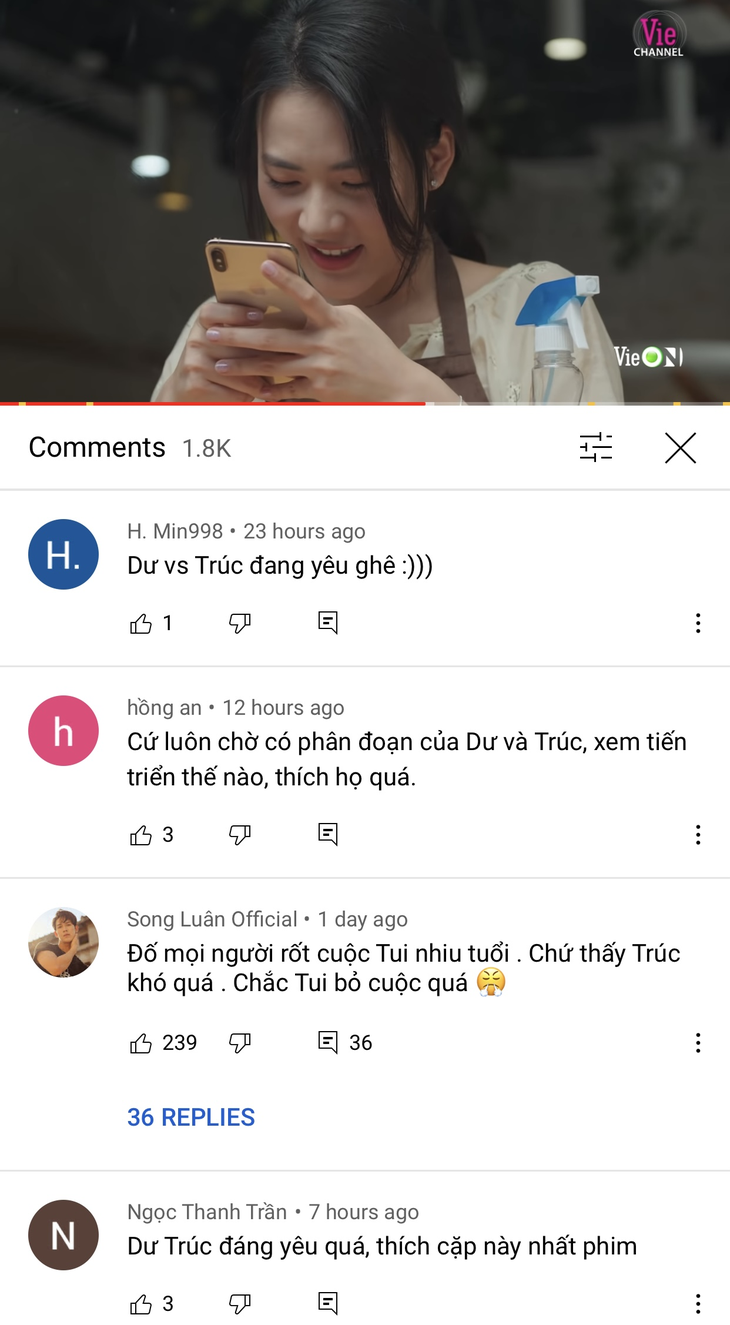Like H. Min998's comment
The image size is (730, 1325).
pos(141,624)
